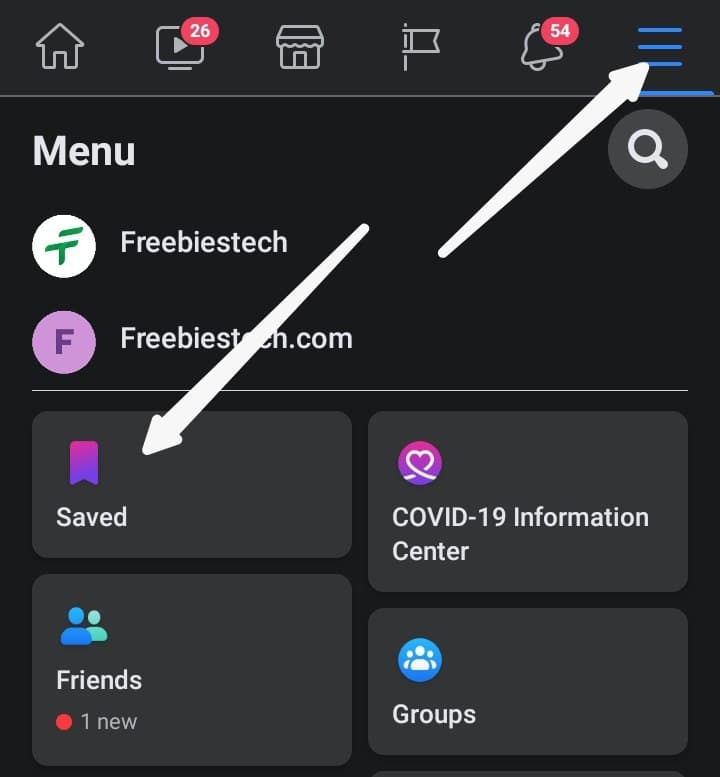Viewport: 720px width, 777px height.
Task: Open the Saved shortcut
Action: (191, 484)
